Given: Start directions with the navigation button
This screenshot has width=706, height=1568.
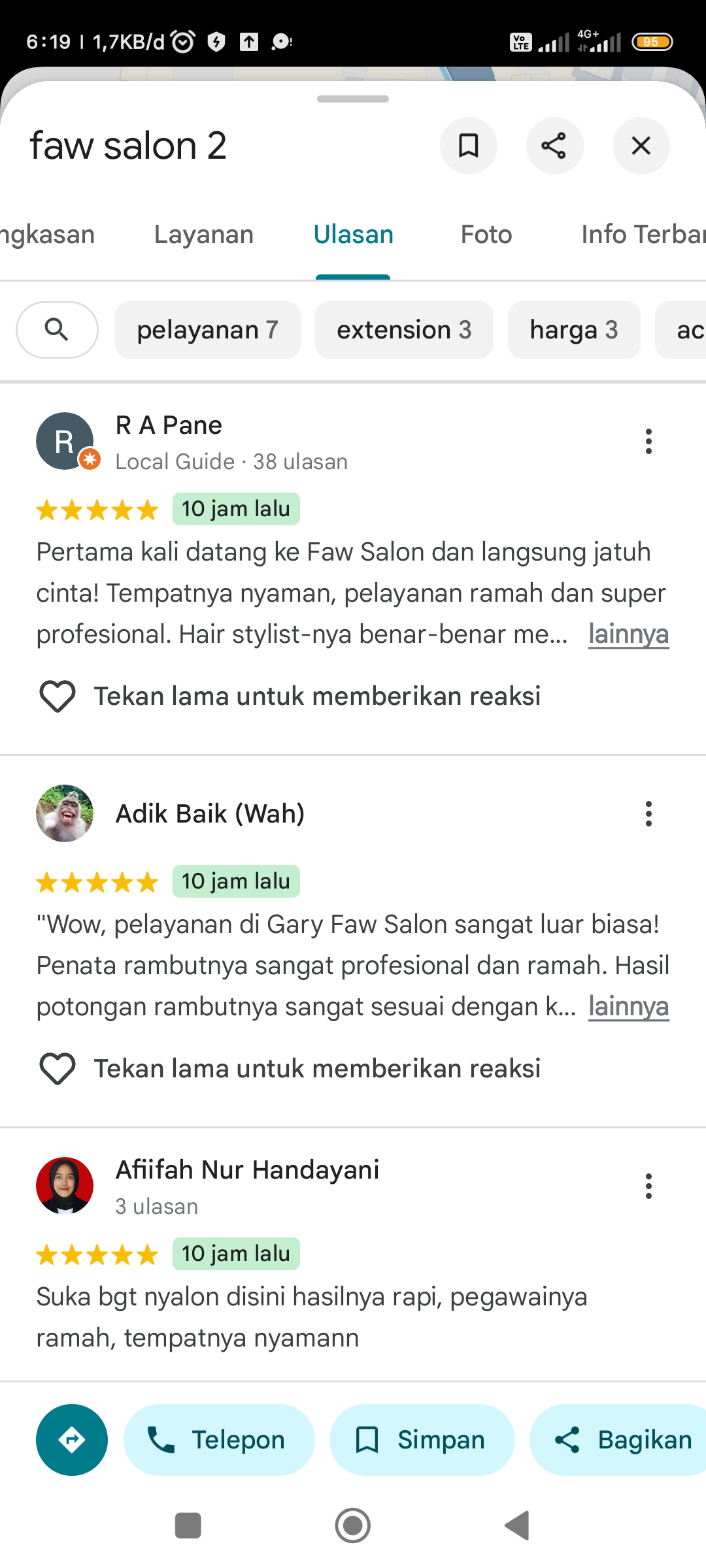Looking at the screenshot, I should 72,1440.
